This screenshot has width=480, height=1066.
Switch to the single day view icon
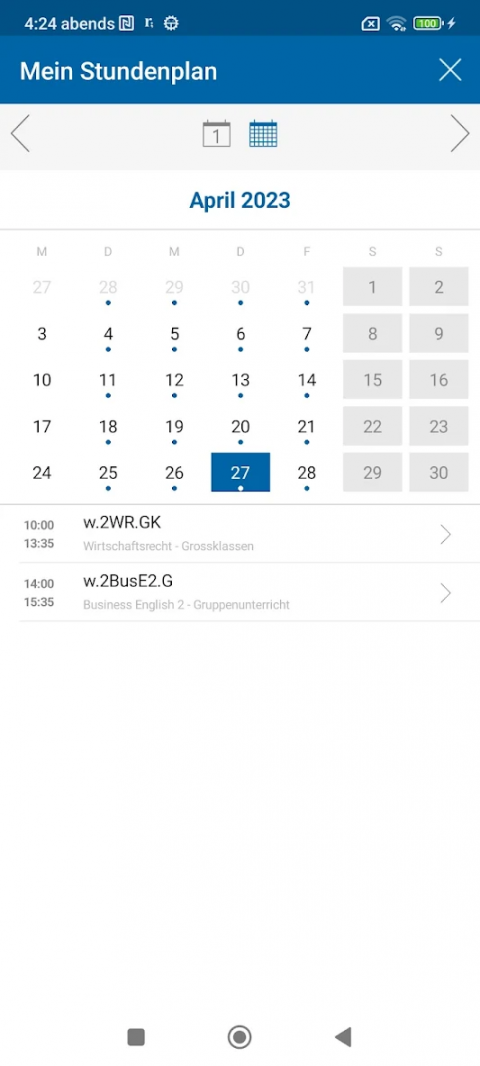tap(216, 134)
